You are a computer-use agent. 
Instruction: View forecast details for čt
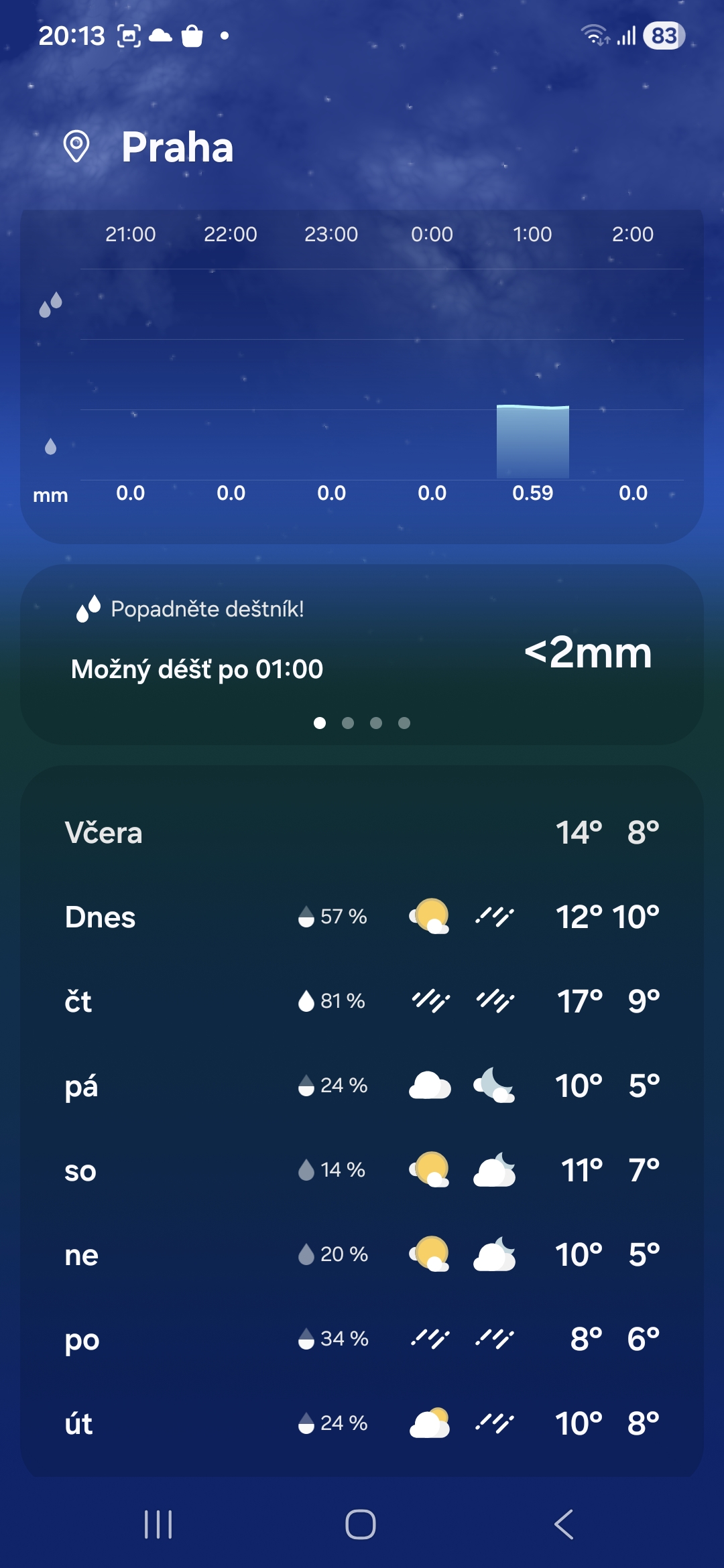point(362,1001)
